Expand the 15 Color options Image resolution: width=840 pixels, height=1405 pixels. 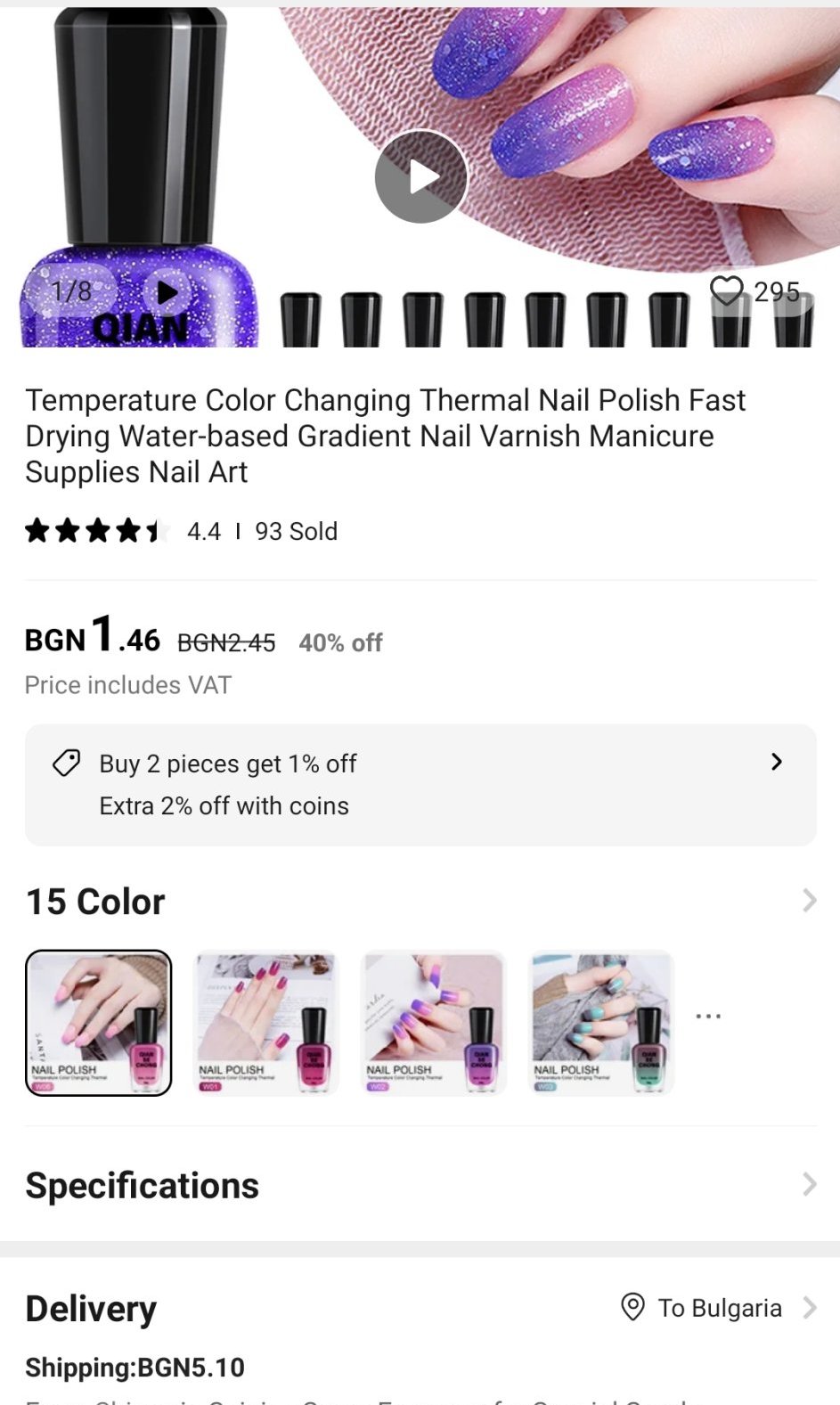coord(808,901)
